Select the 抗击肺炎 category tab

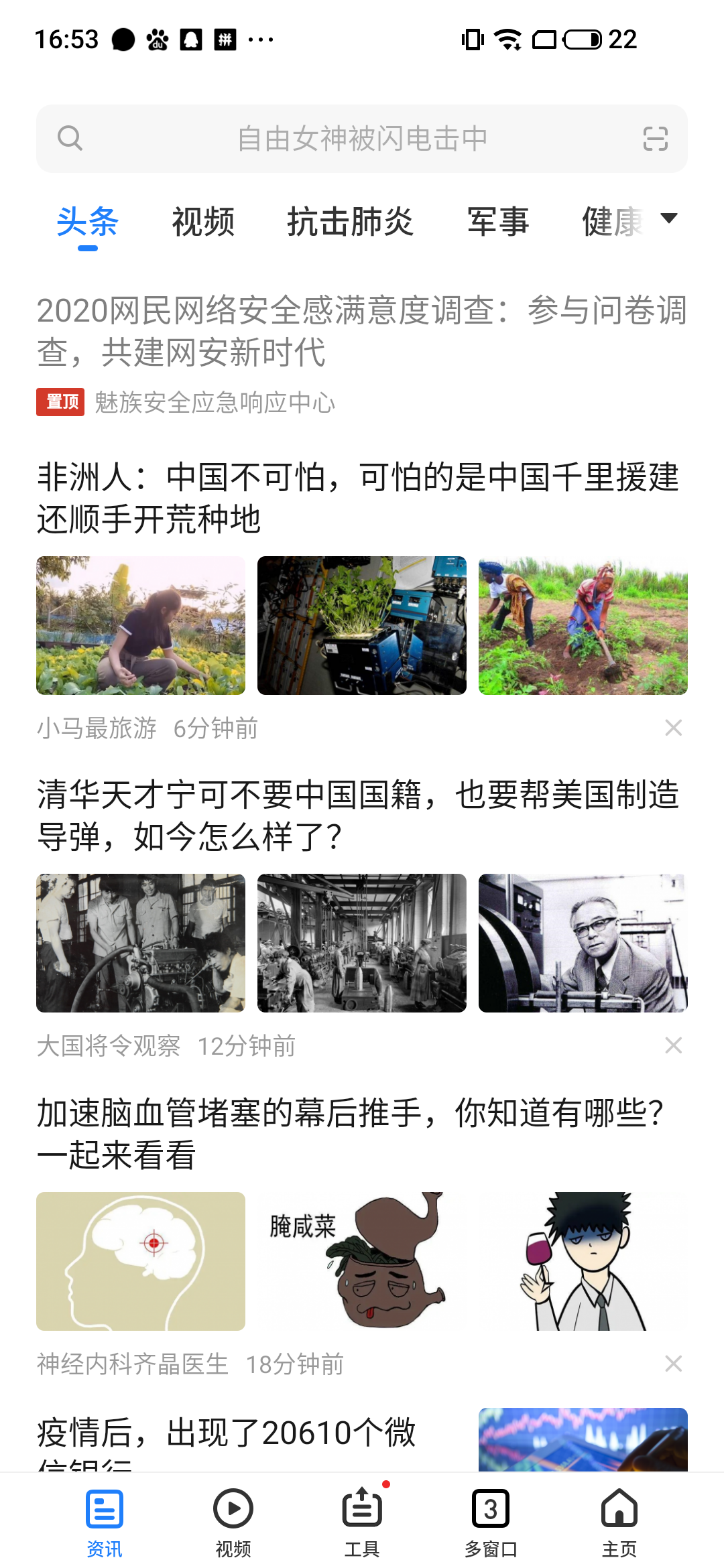click(350, 222)
